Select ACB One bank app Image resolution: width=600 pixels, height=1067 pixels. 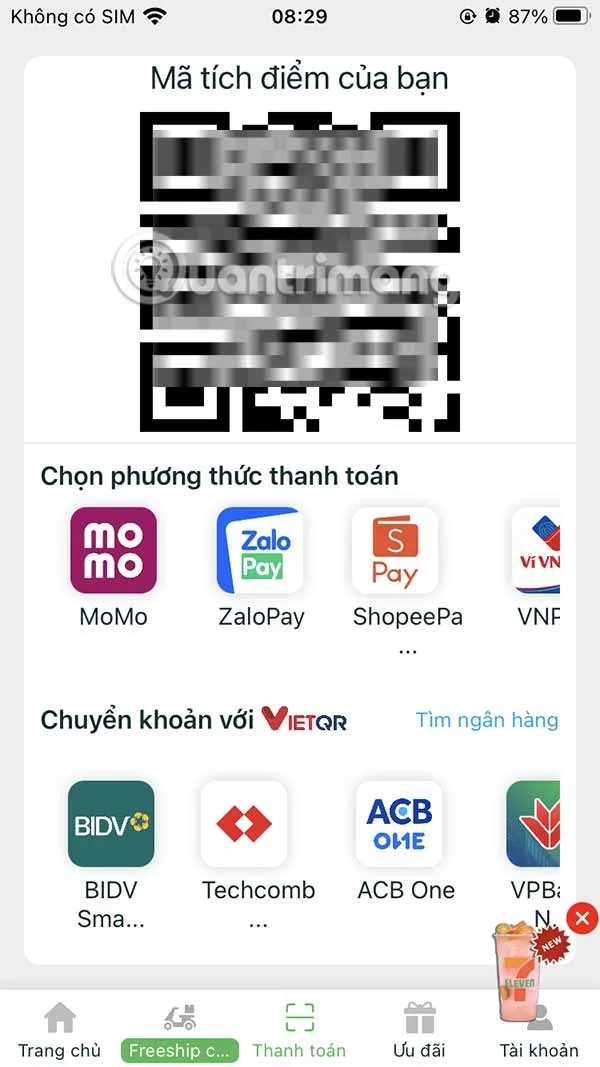399,824
